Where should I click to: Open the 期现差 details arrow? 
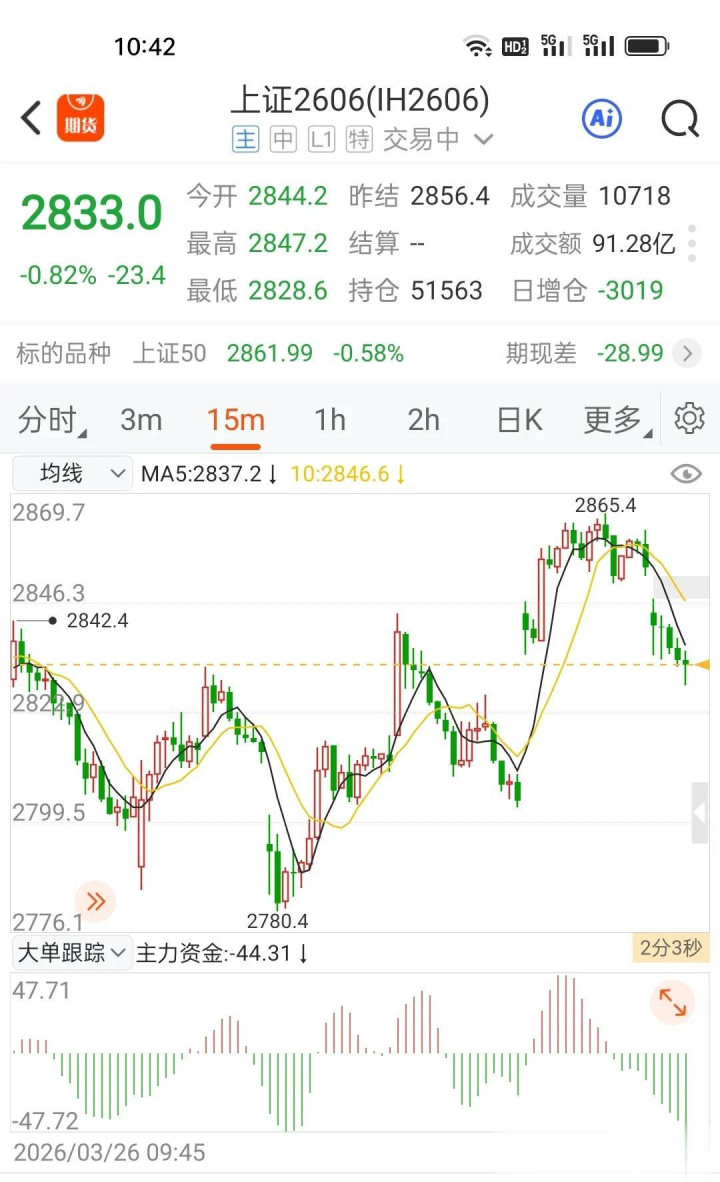686,353
